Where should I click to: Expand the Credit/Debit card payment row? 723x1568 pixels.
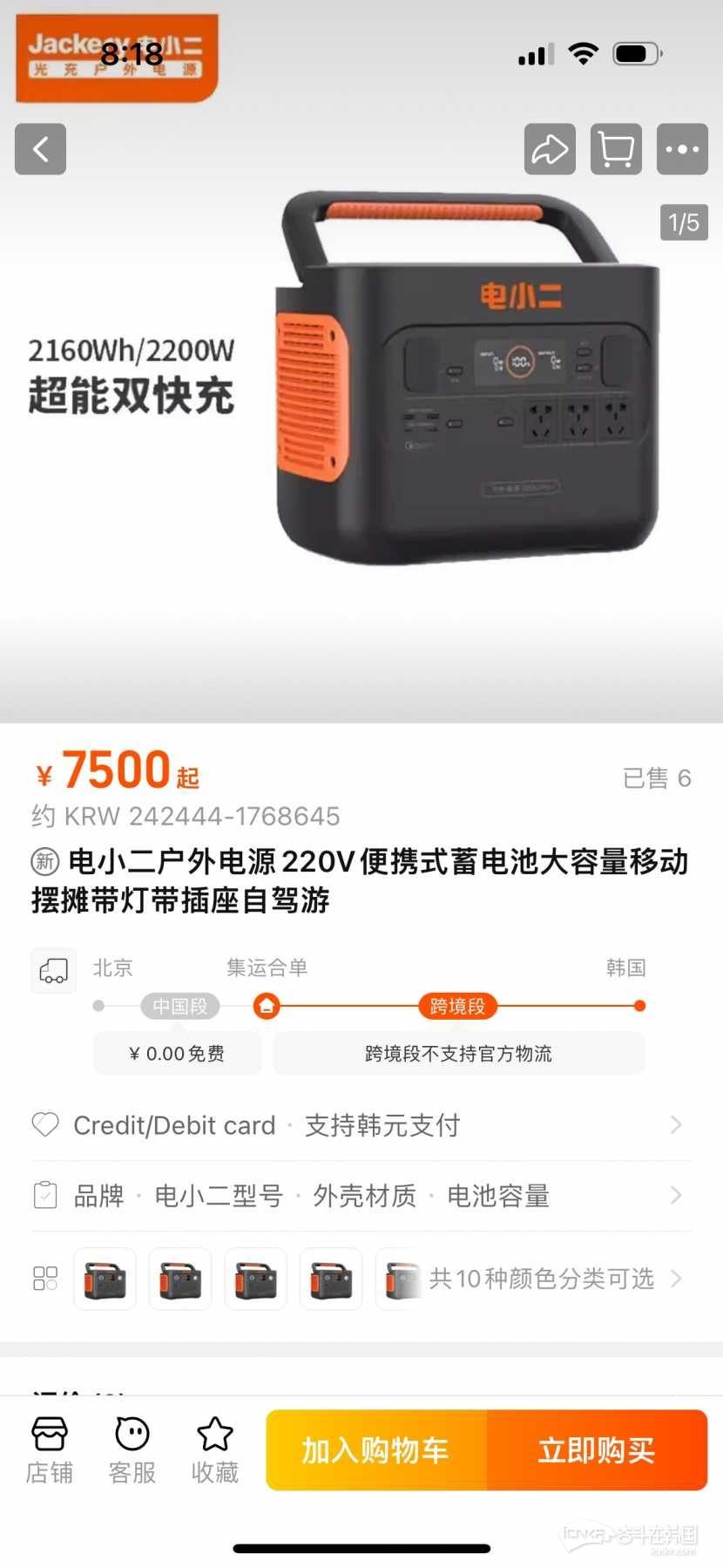361,1125
